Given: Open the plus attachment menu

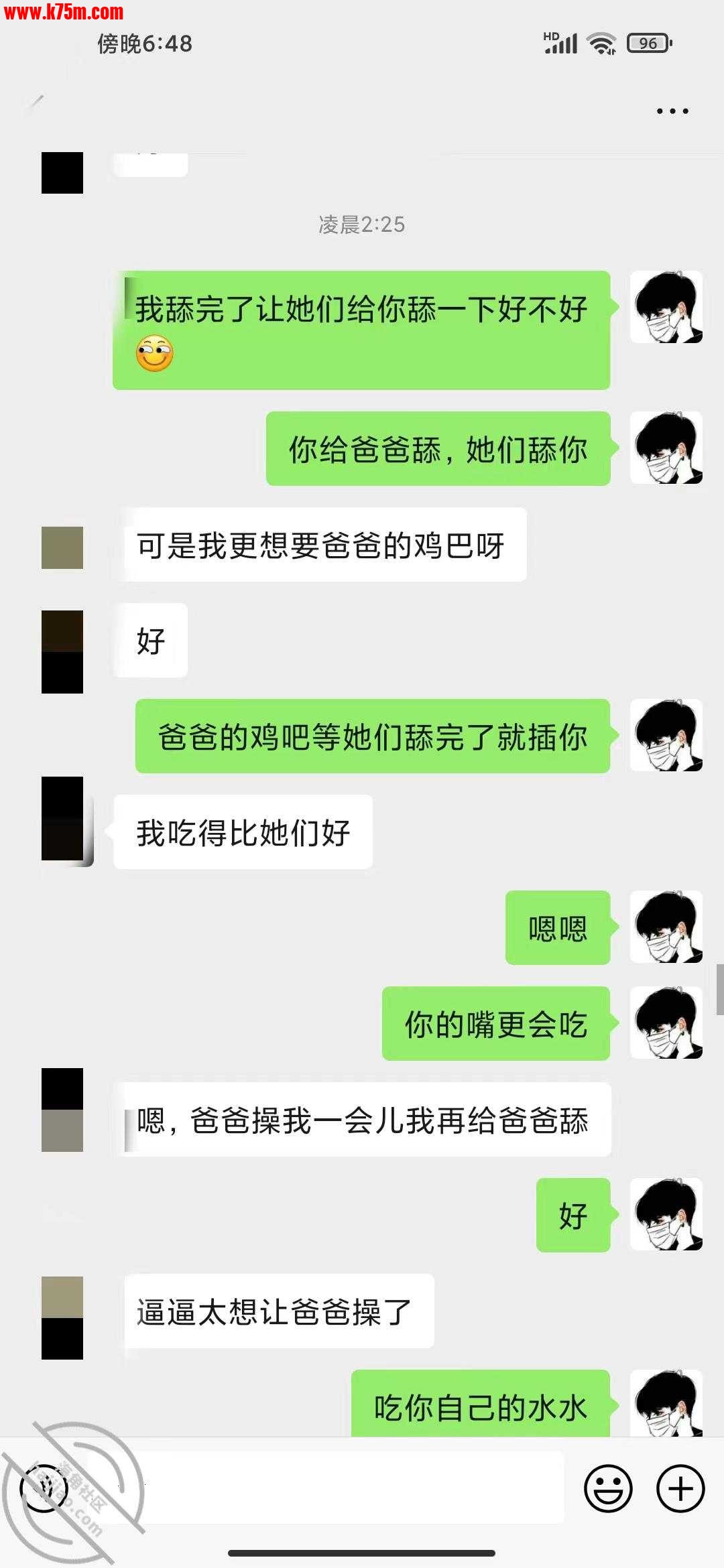Looking at the screenshot, I should click(680, 1488).
